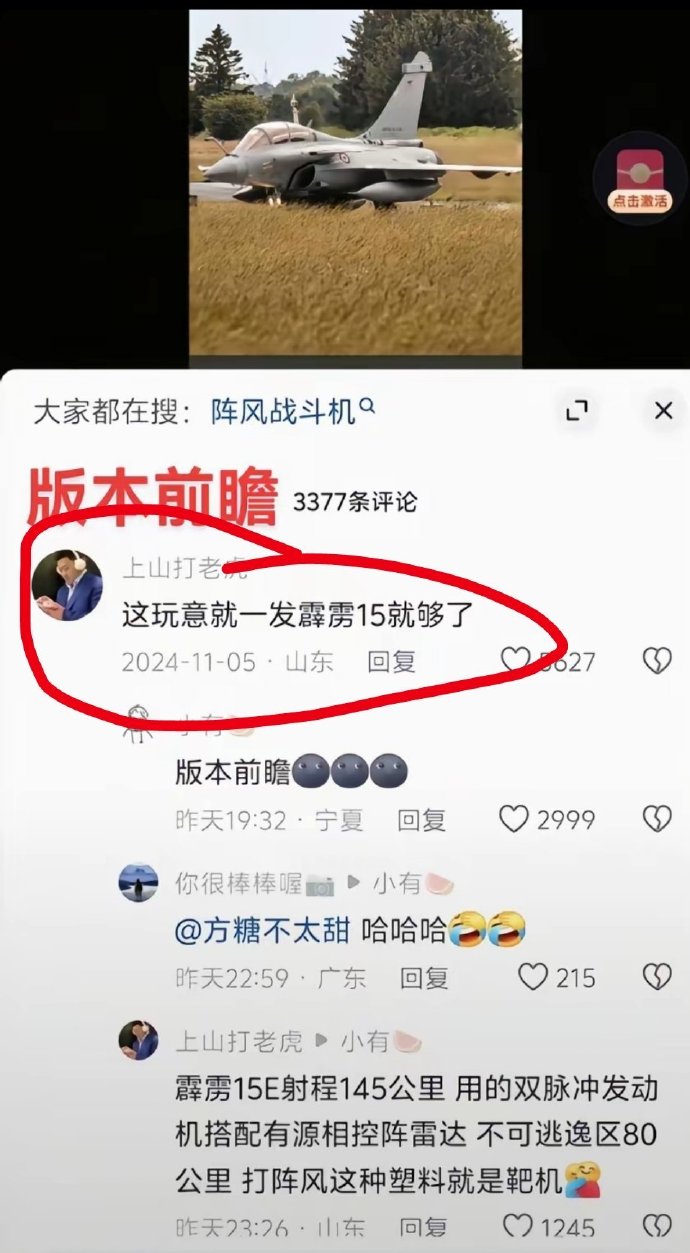This screenshot has height=1253, width=690.
Task: Tap the 点击激活 floating red envelope button
Action: [x=639, y=178]
